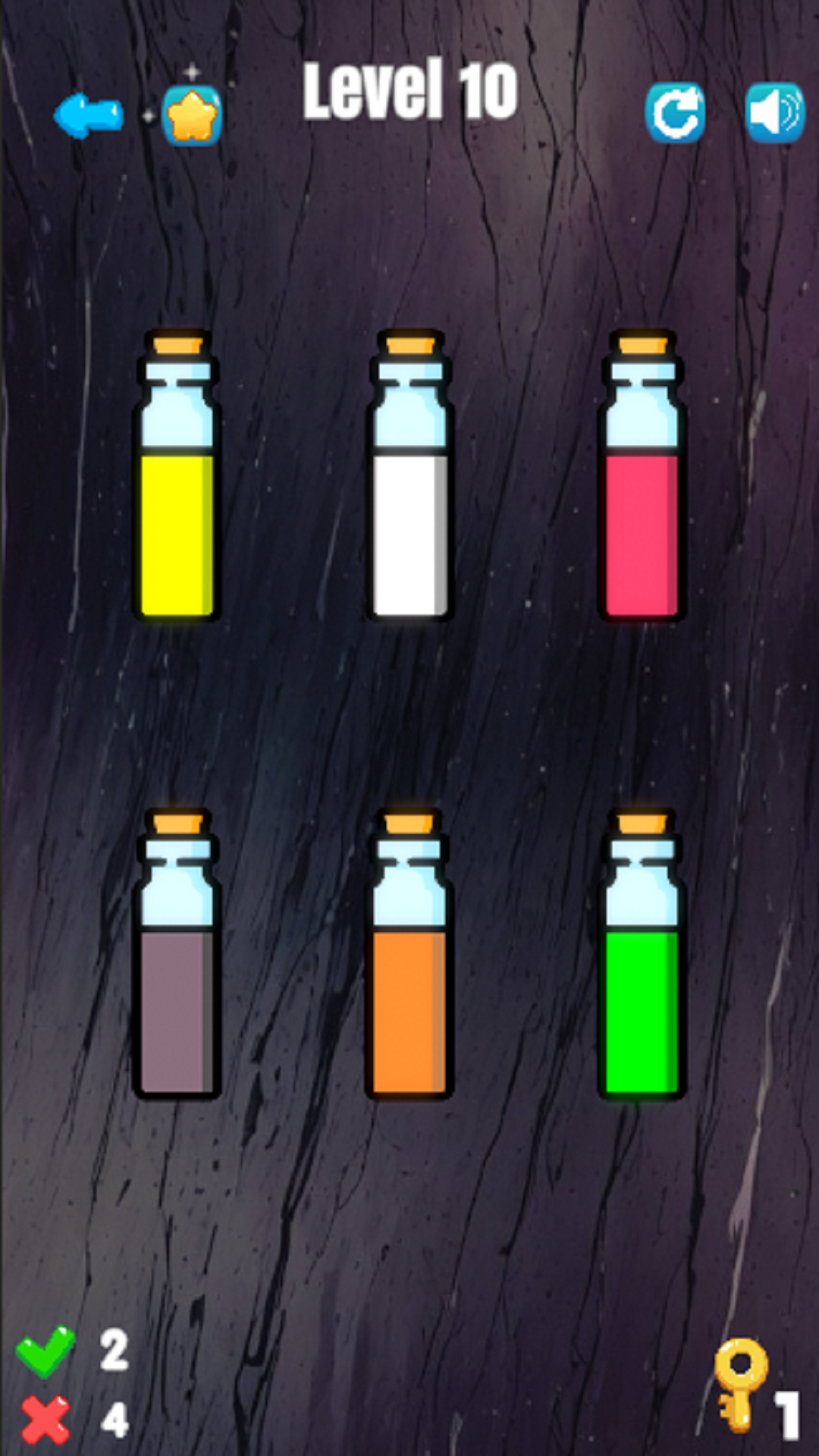The width and height of the screenshot is (819, 1456).
Task: Mute the game sound
Action: (x=774, y=114)
